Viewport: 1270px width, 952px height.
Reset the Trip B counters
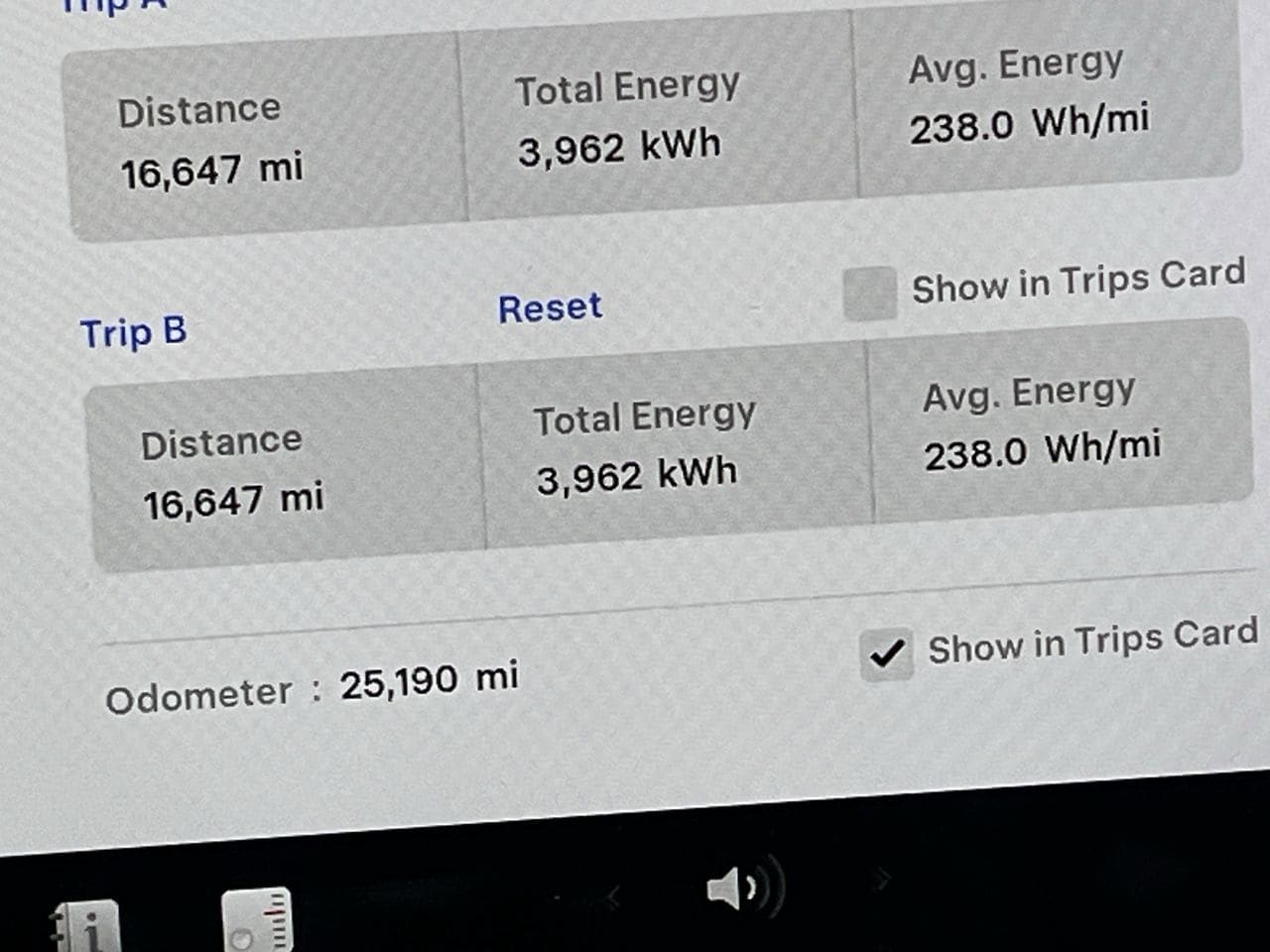tap(550, 308)
